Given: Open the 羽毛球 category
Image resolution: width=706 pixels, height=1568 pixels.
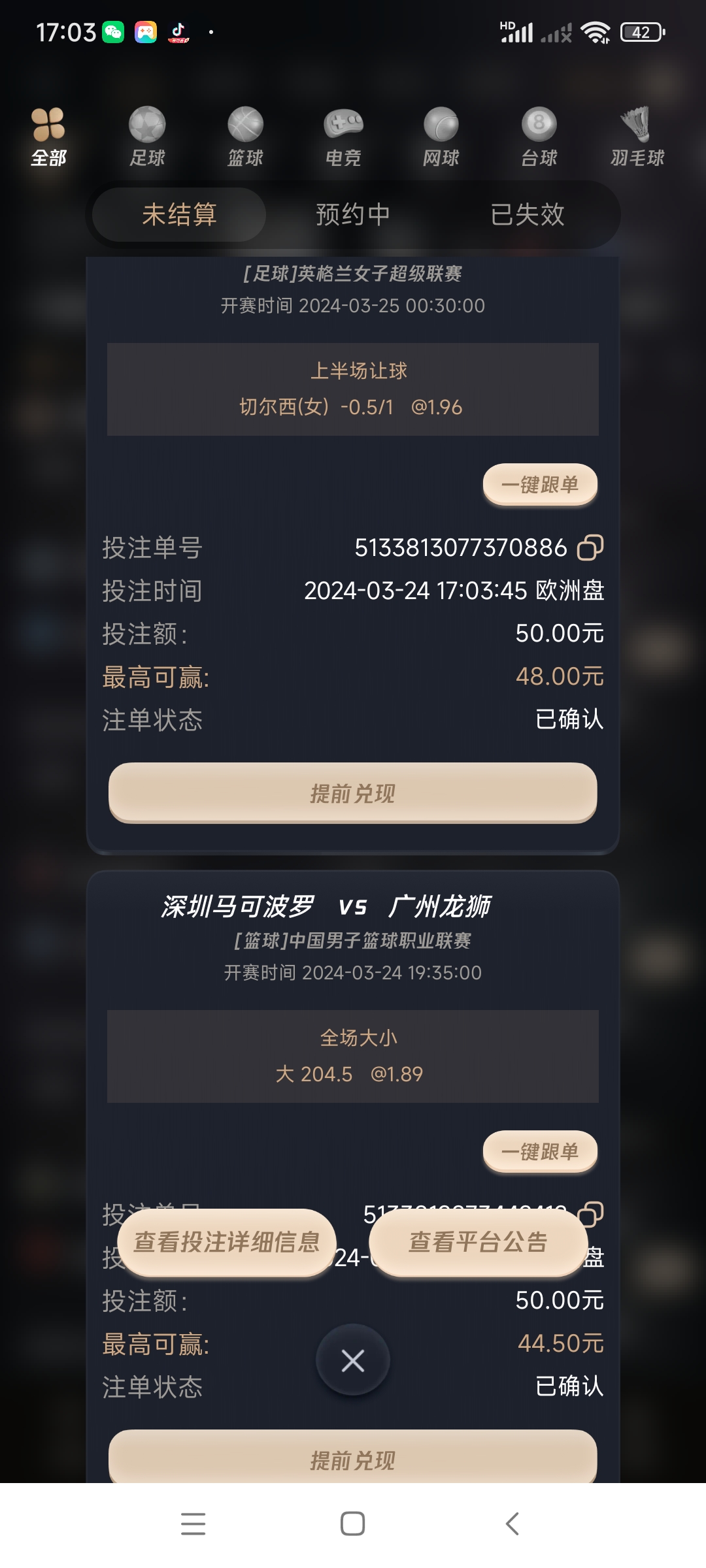Looking at the screenshot, I should coord(637,137).
